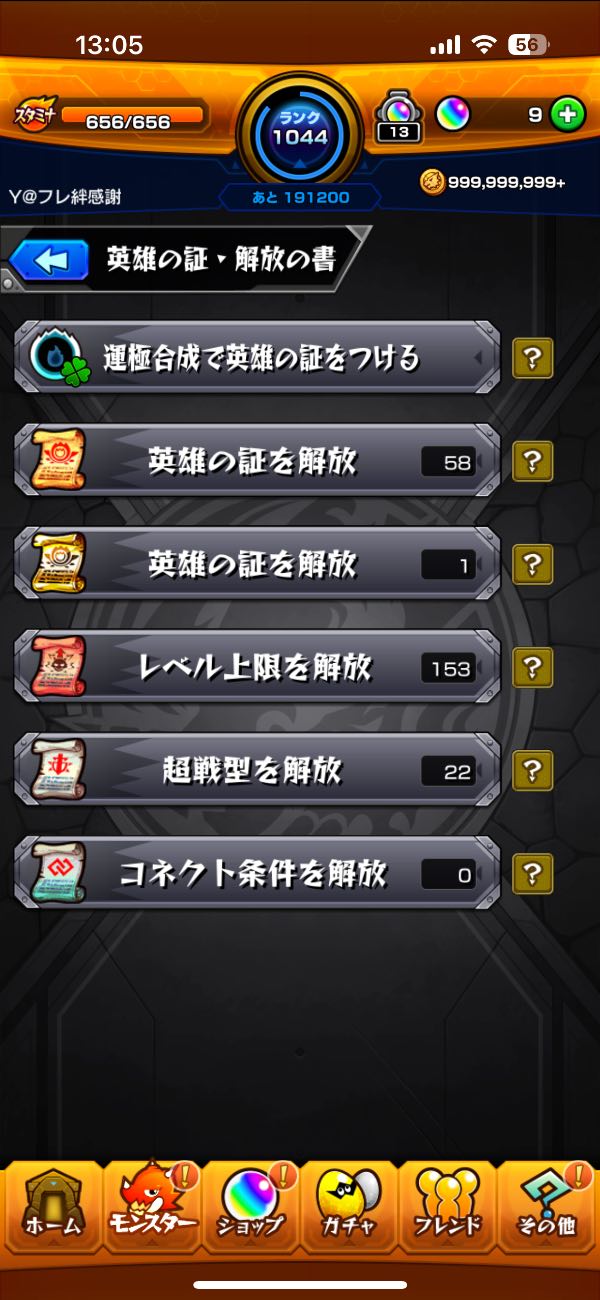
Task: Open 英雄の証を解放 with count 58
Action: click(x=257, y=461)
